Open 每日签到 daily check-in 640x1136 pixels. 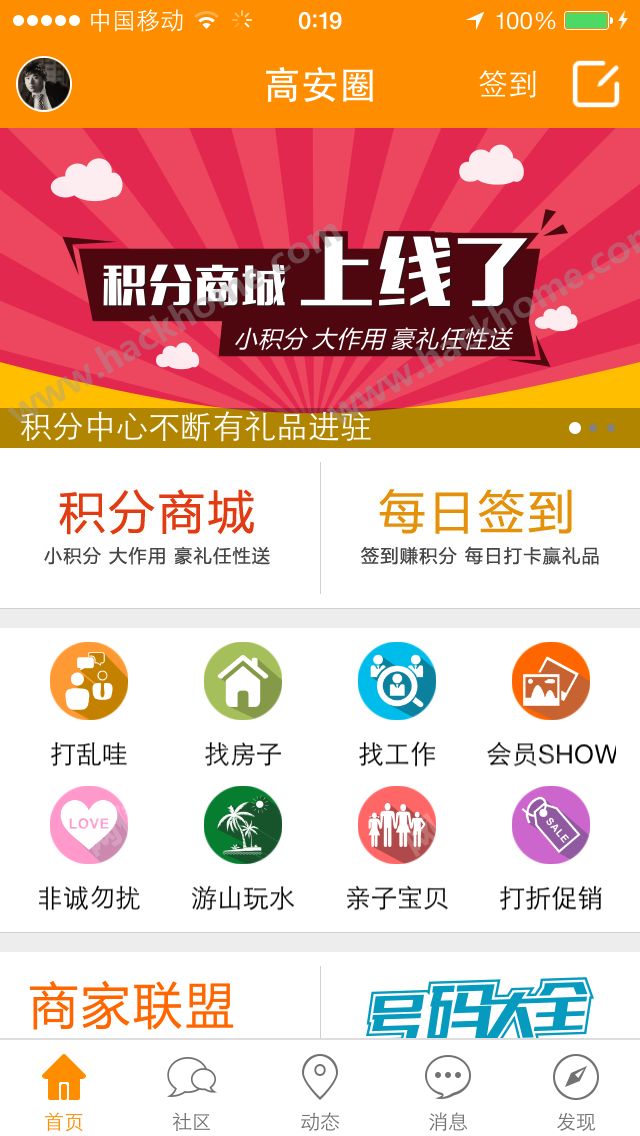(480, 528)
